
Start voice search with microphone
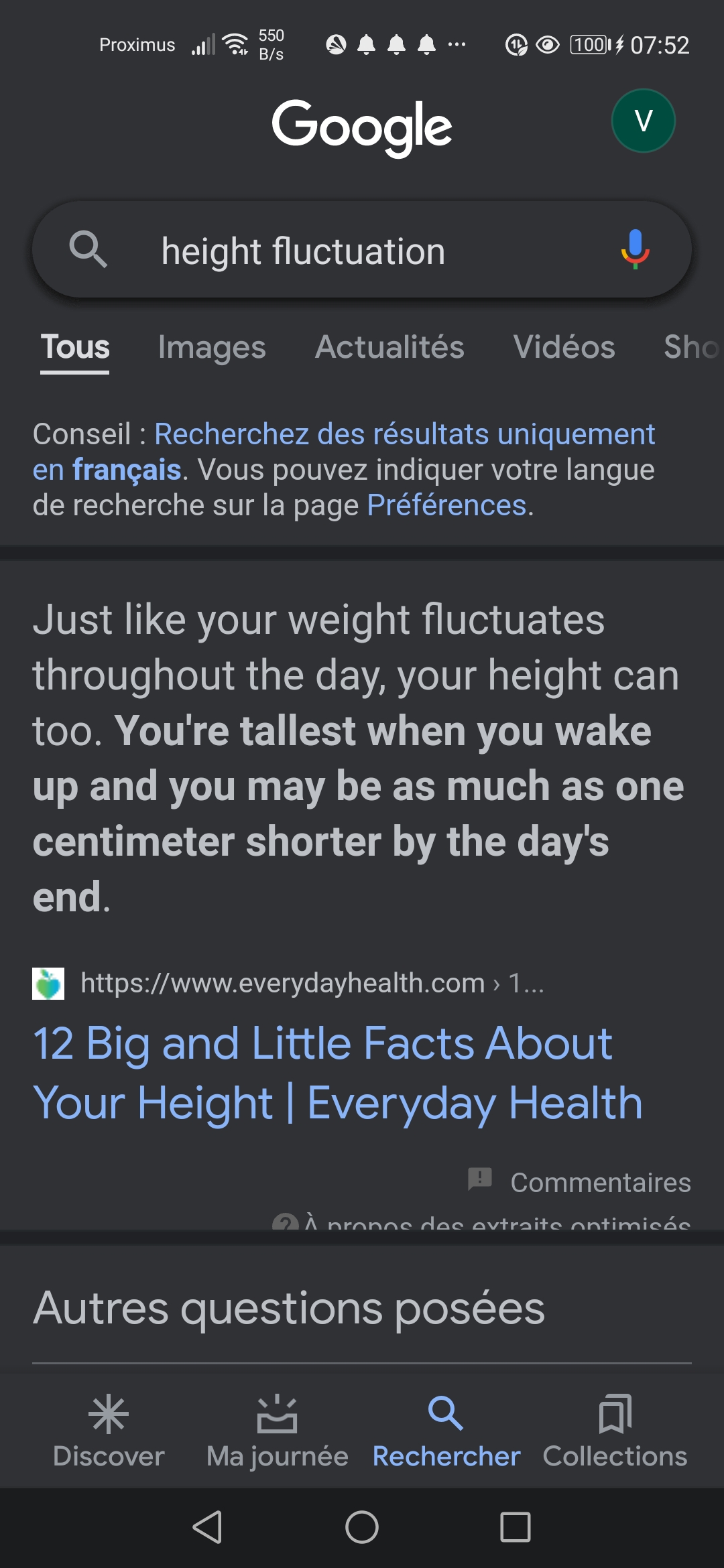(x=635, y=249)
